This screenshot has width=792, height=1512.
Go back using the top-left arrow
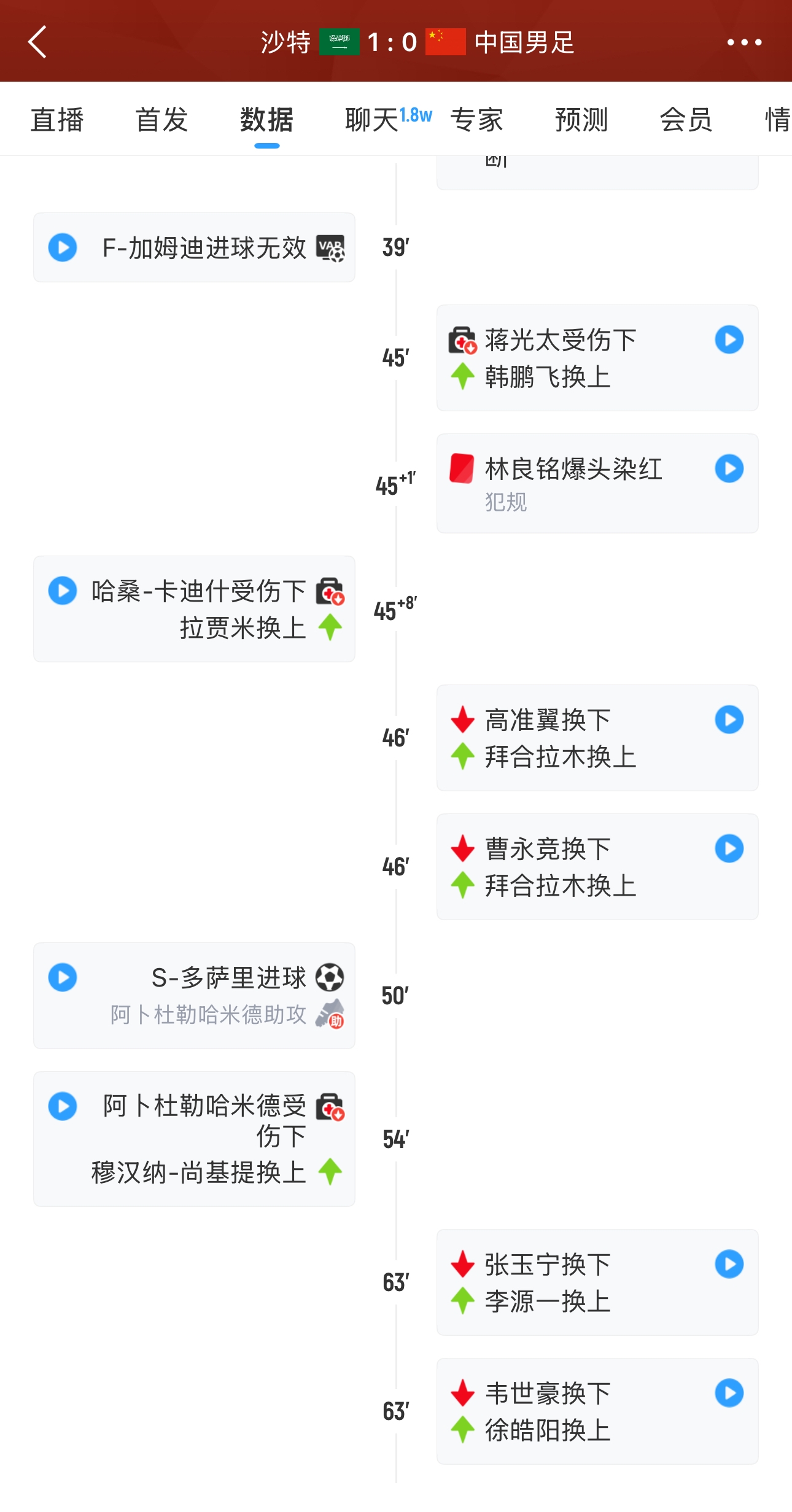pyautogui.click(x=38, y=42)
